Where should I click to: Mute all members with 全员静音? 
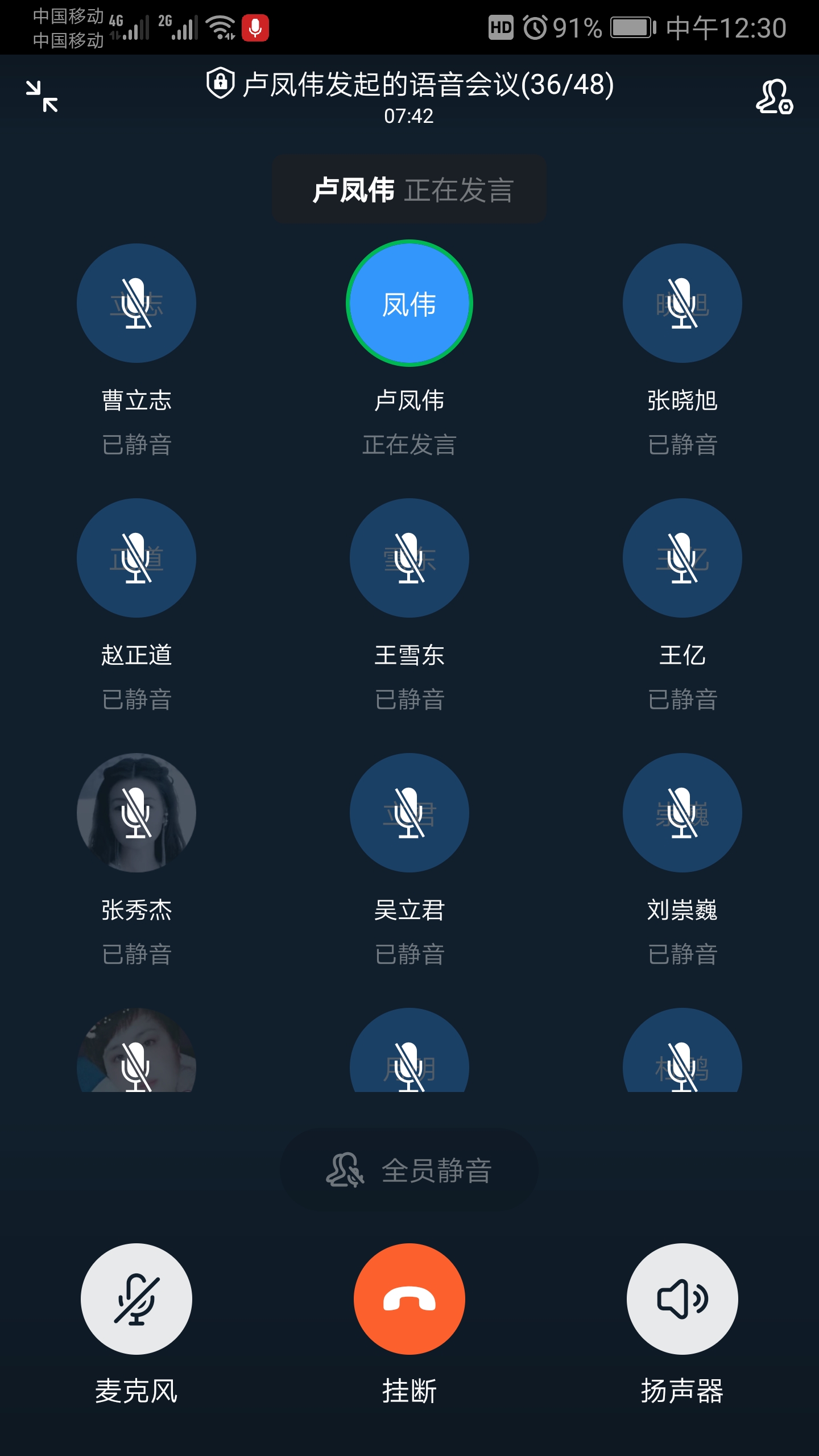(409, 1170)
